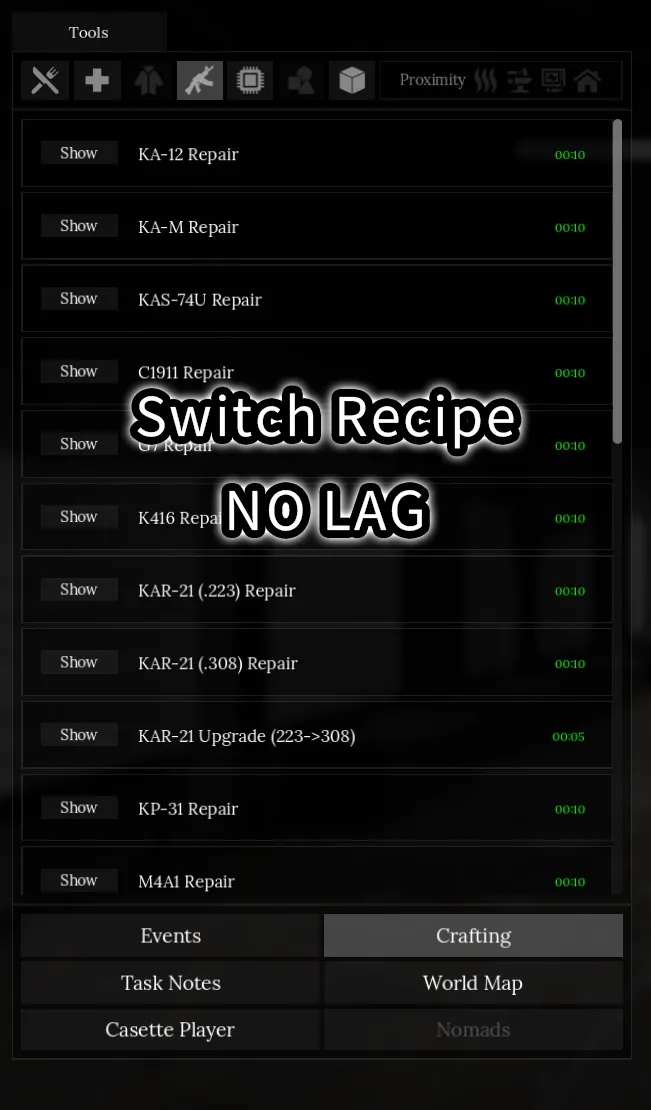Show the M4A1 Repair recipe
The image size is (651, 1110).
79,880
